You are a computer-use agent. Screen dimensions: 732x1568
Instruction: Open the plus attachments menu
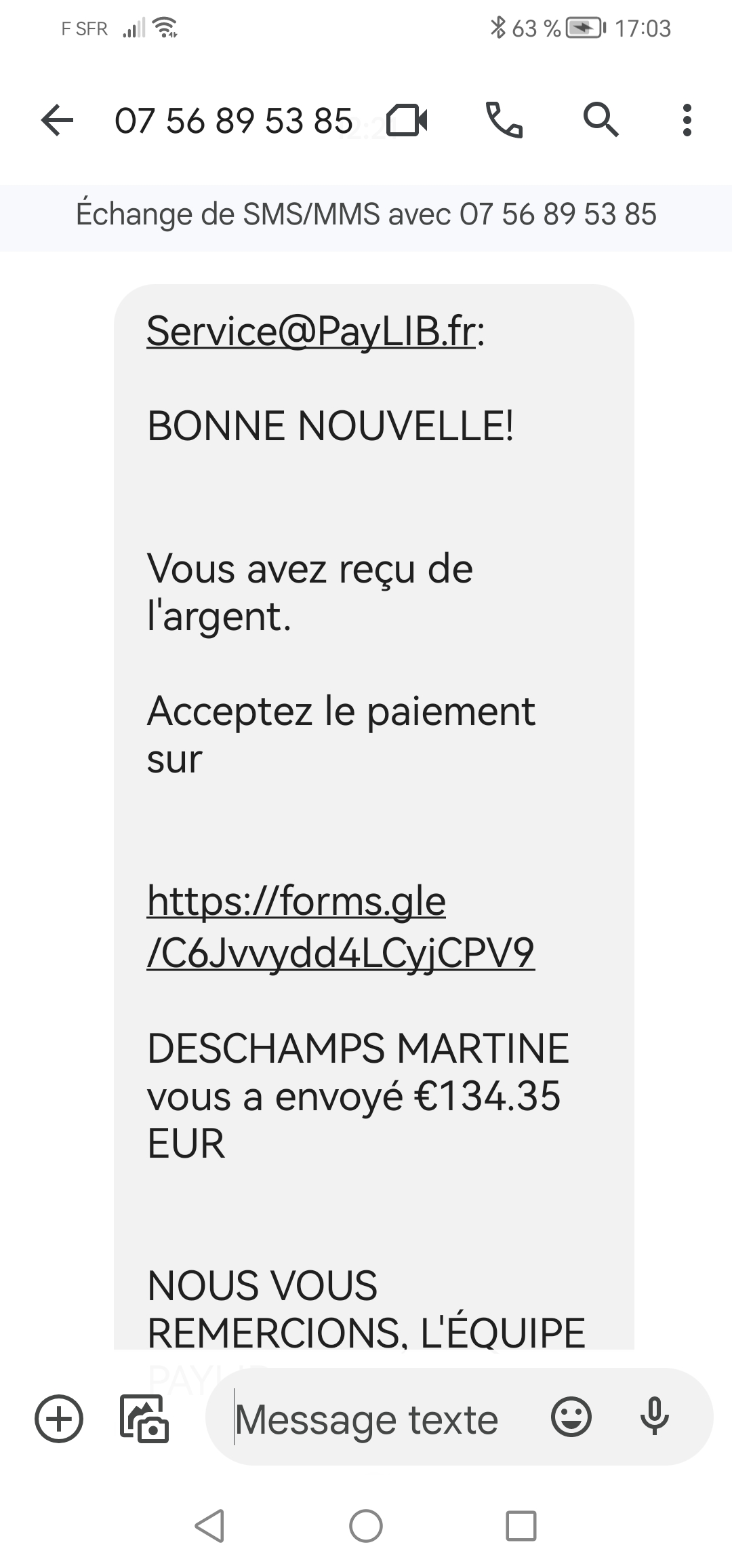tap(59, 1418)
